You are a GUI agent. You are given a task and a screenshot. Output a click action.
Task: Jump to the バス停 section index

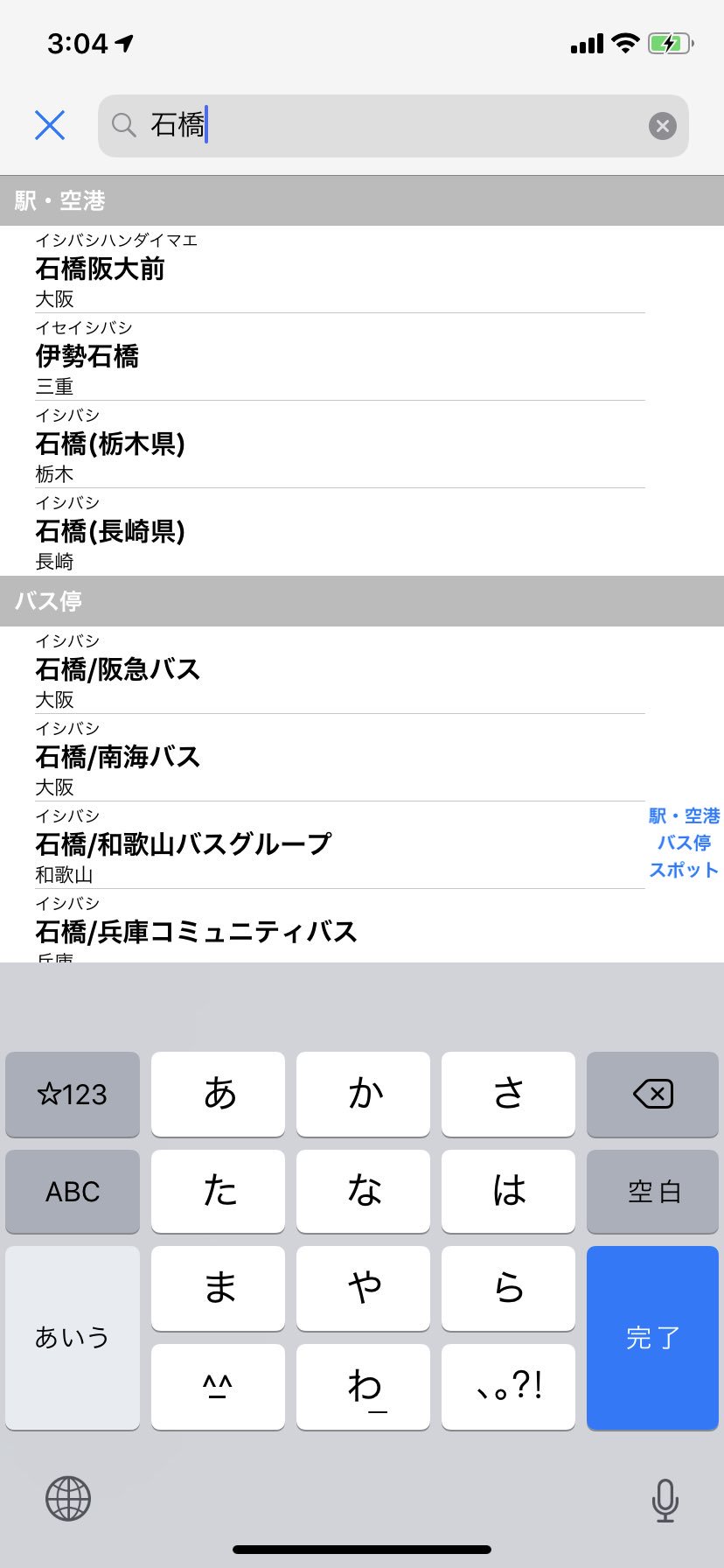click(x=684, y=843)
